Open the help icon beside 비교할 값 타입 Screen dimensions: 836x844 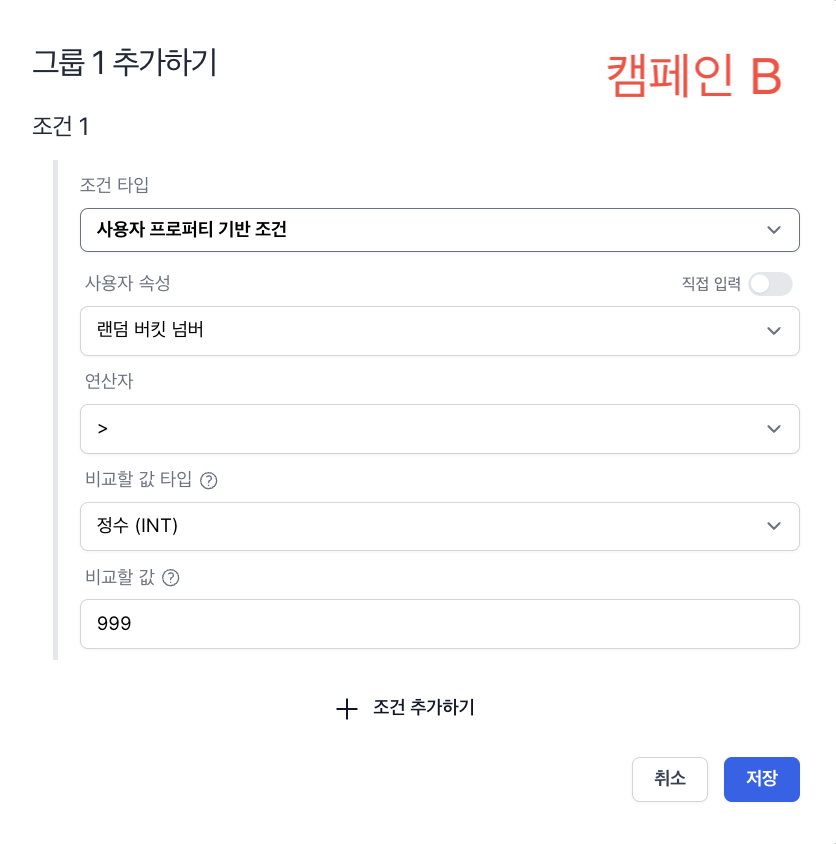[x=208, y=480]
